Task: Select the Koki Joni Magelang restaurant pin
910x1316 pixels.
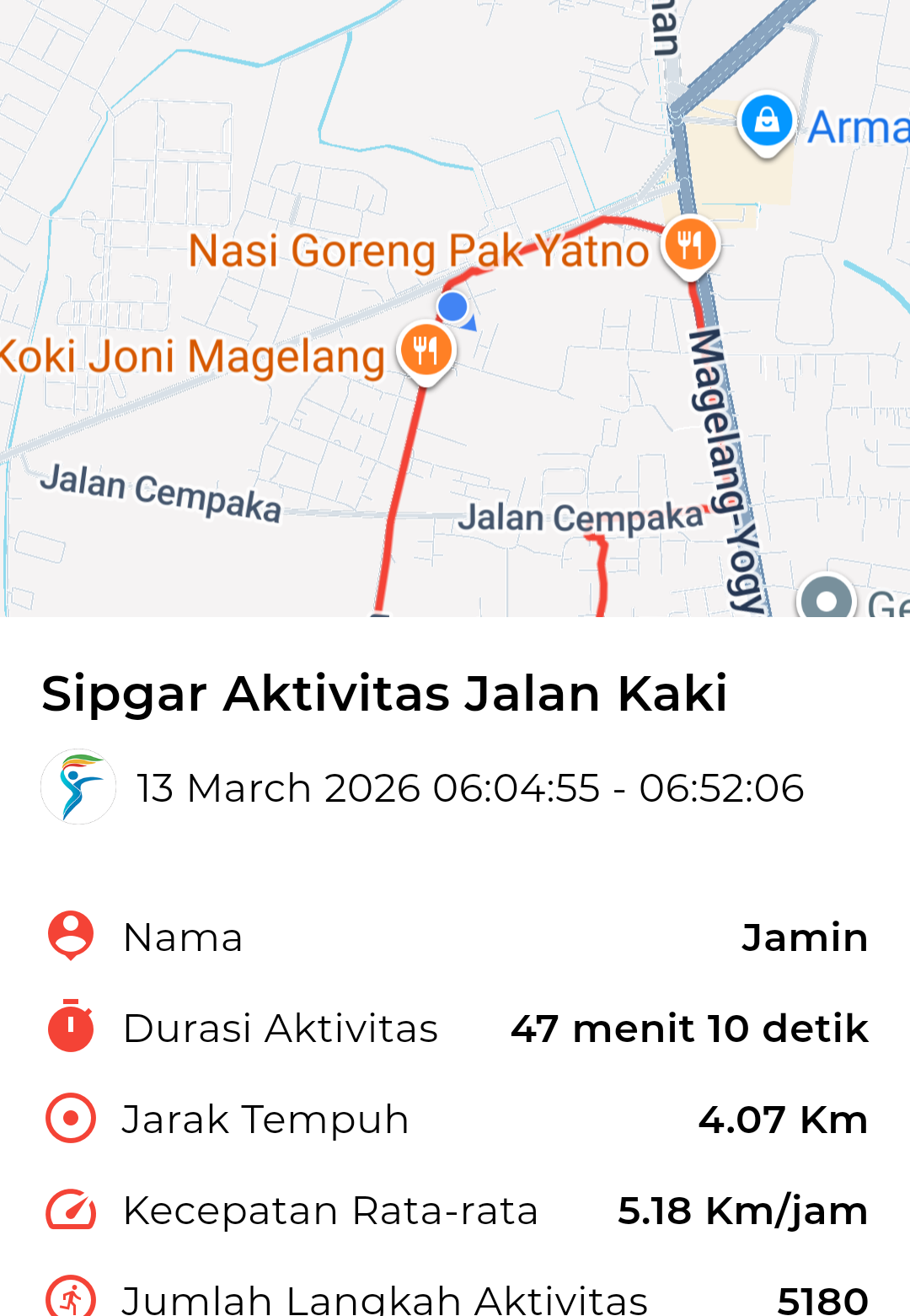Action: point(426,350)
